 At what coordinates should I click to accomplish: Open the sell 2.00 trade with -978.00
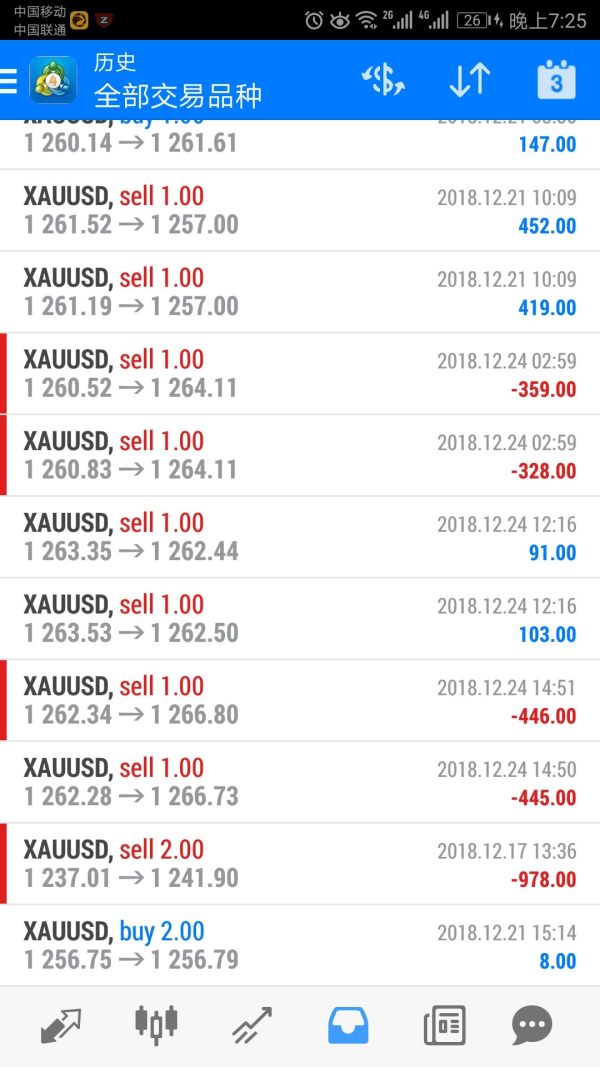click(300, 864)
